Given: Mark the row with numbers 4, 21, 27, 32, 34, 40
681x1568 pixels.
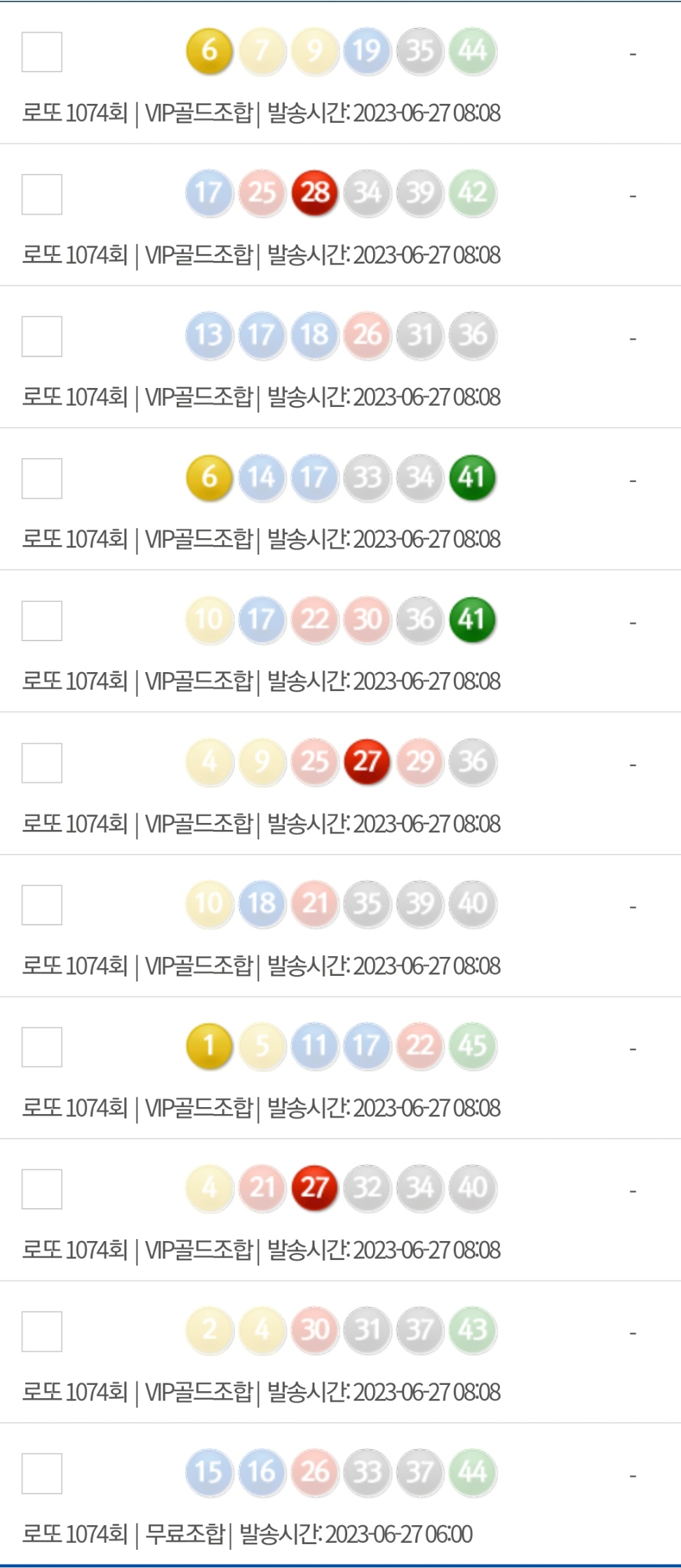Looking at the screenshot, I should [42, 1189].
